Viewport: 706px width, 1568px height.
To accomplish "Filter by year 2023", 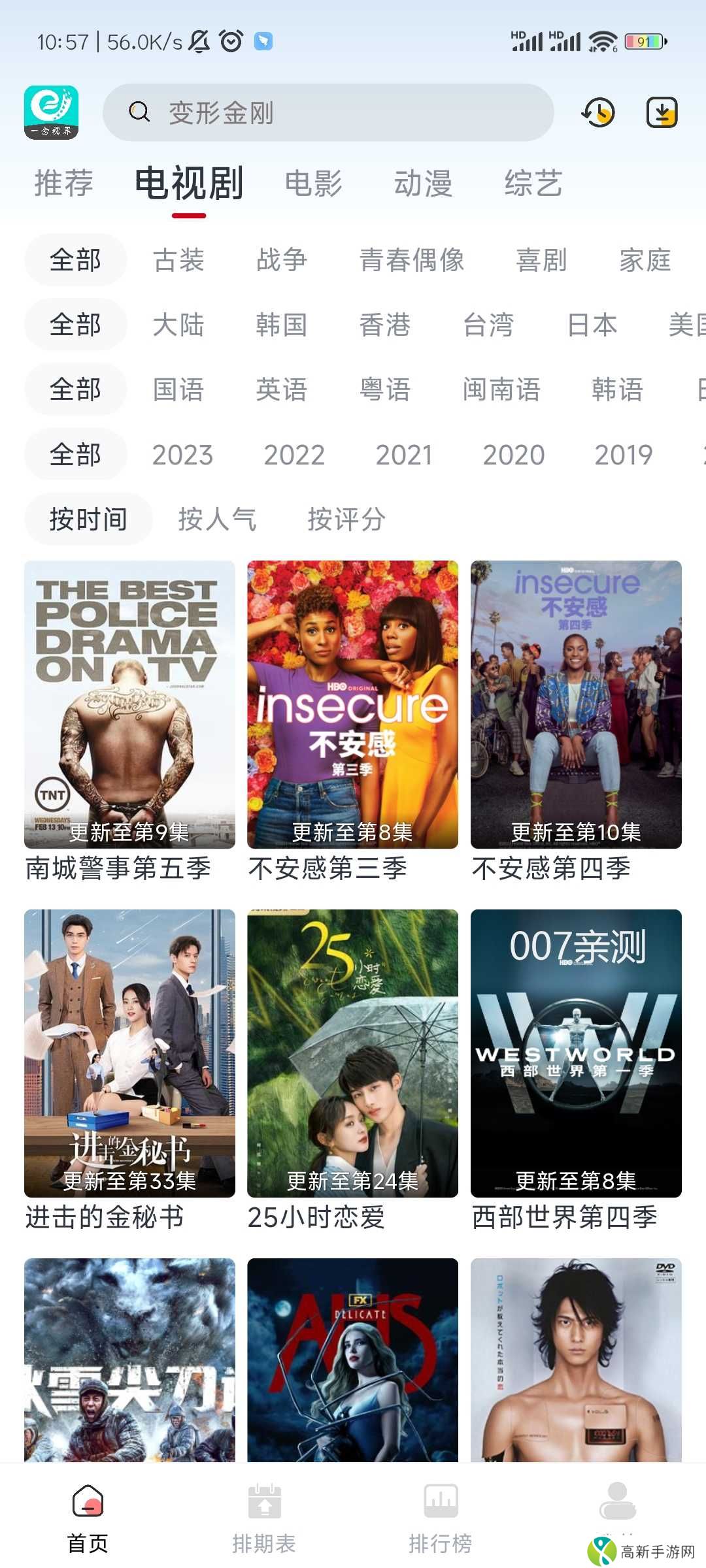I will pyautogui.click(x=183, y=454).
